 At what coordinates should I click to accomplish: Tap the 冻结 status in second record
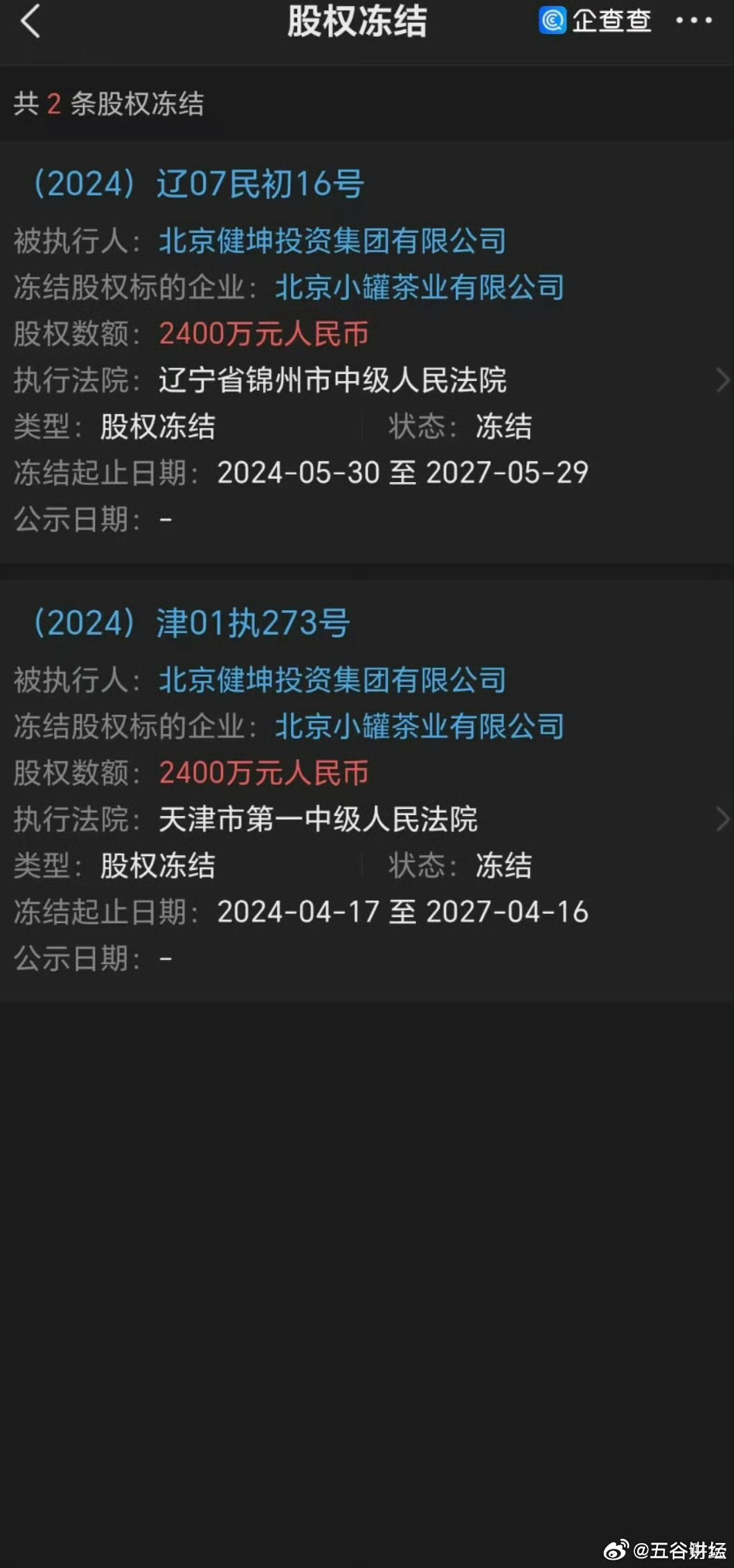[502, 866]
